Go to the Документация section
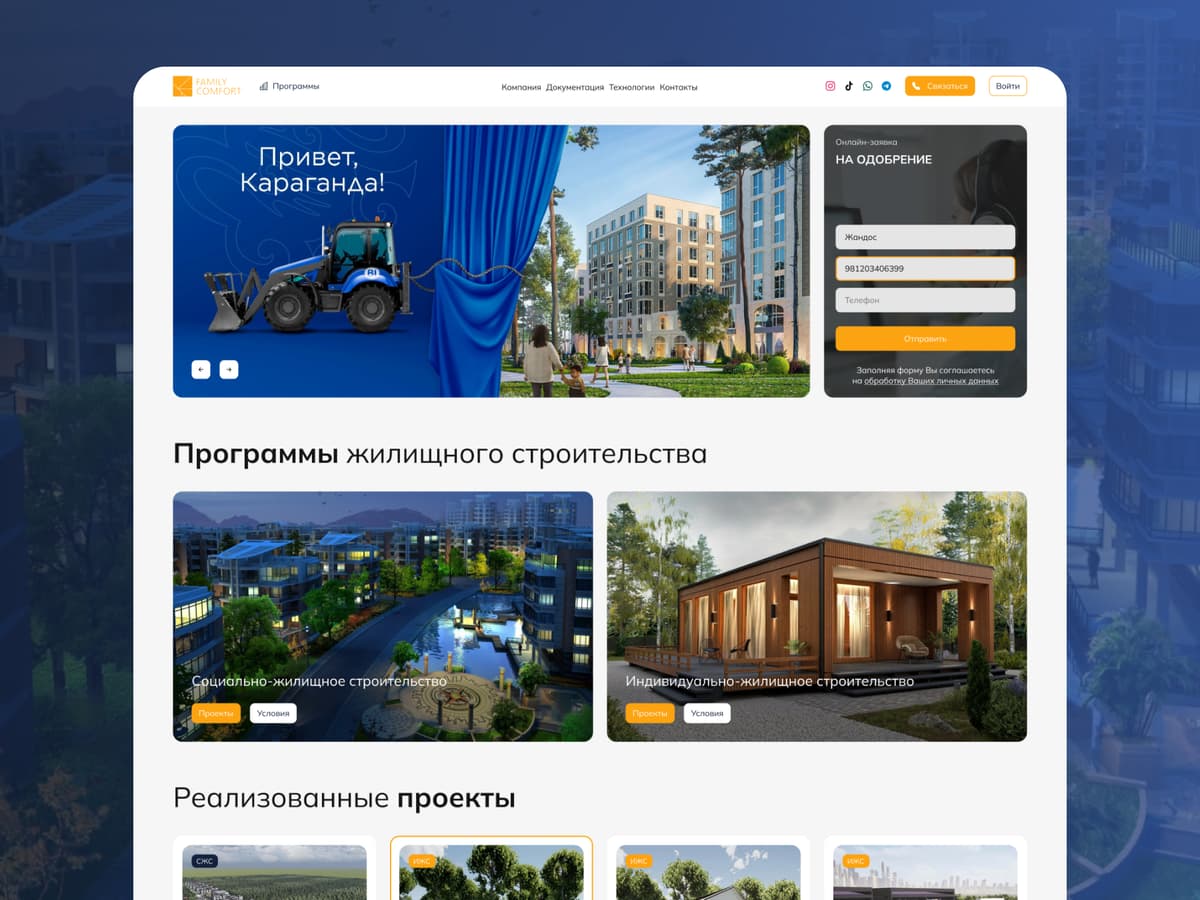The height and width of the screenshot is (900, 1200). click(x=575, y=87)
